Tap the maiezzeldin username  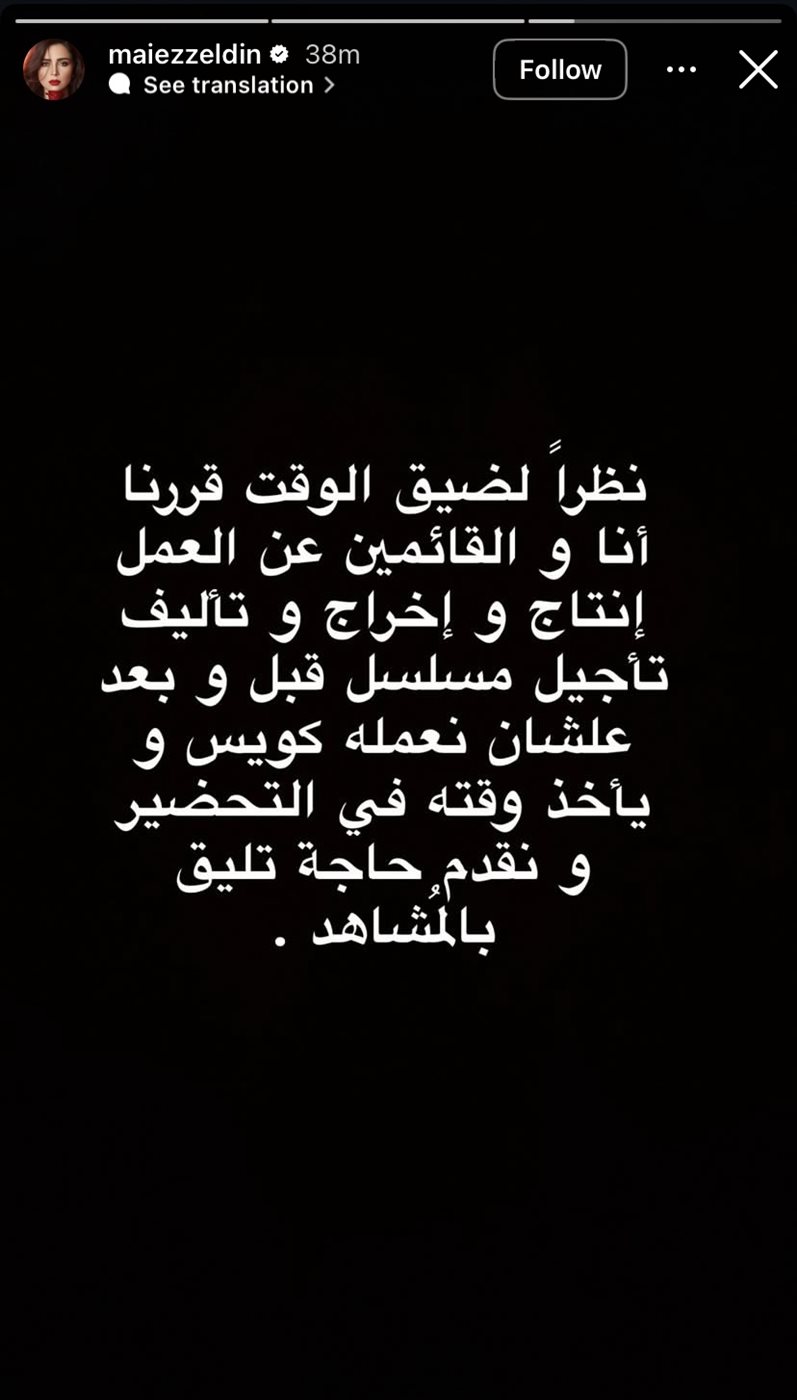[185, 54]
